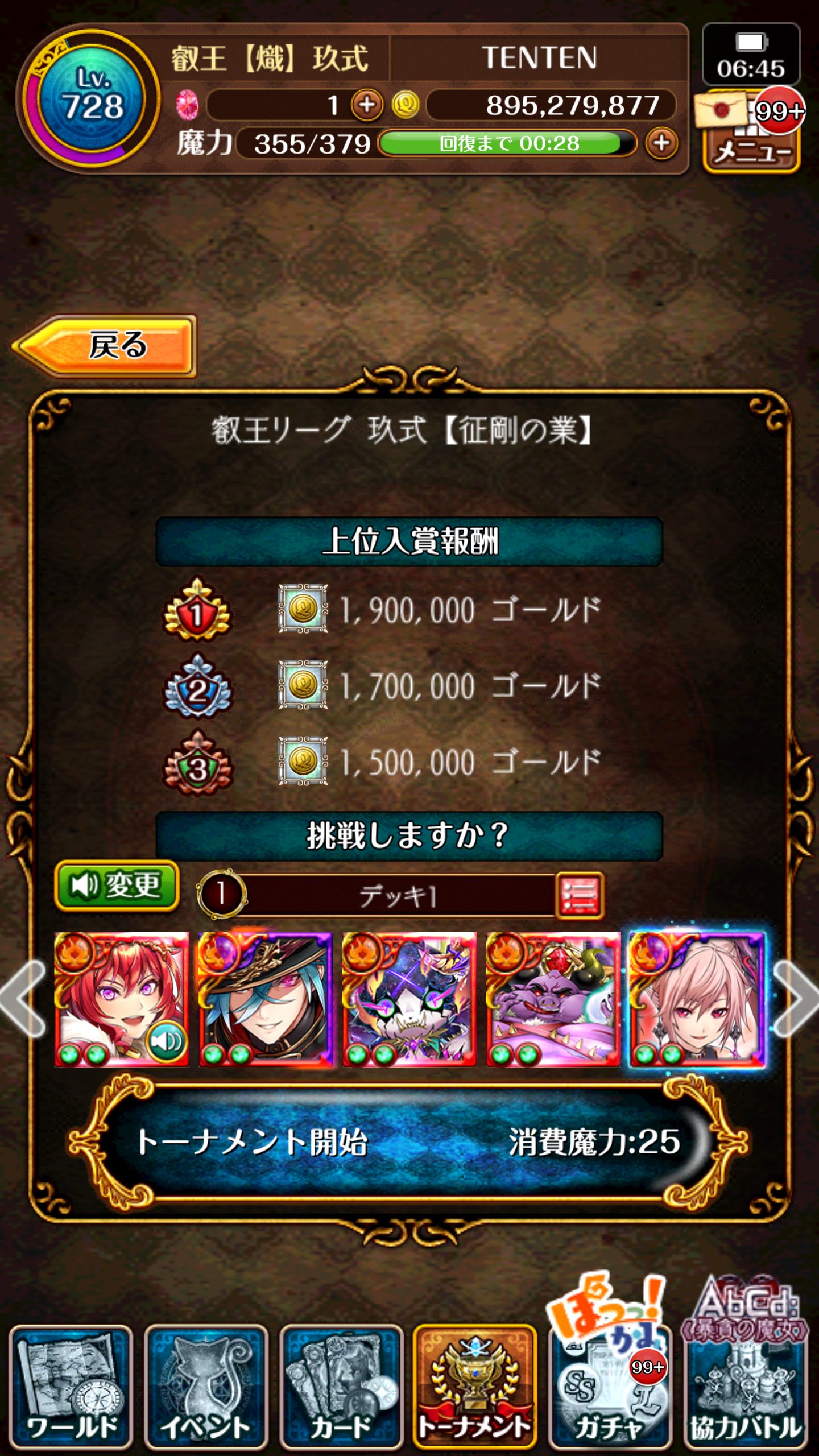Switch to the カード tab

341,1388
